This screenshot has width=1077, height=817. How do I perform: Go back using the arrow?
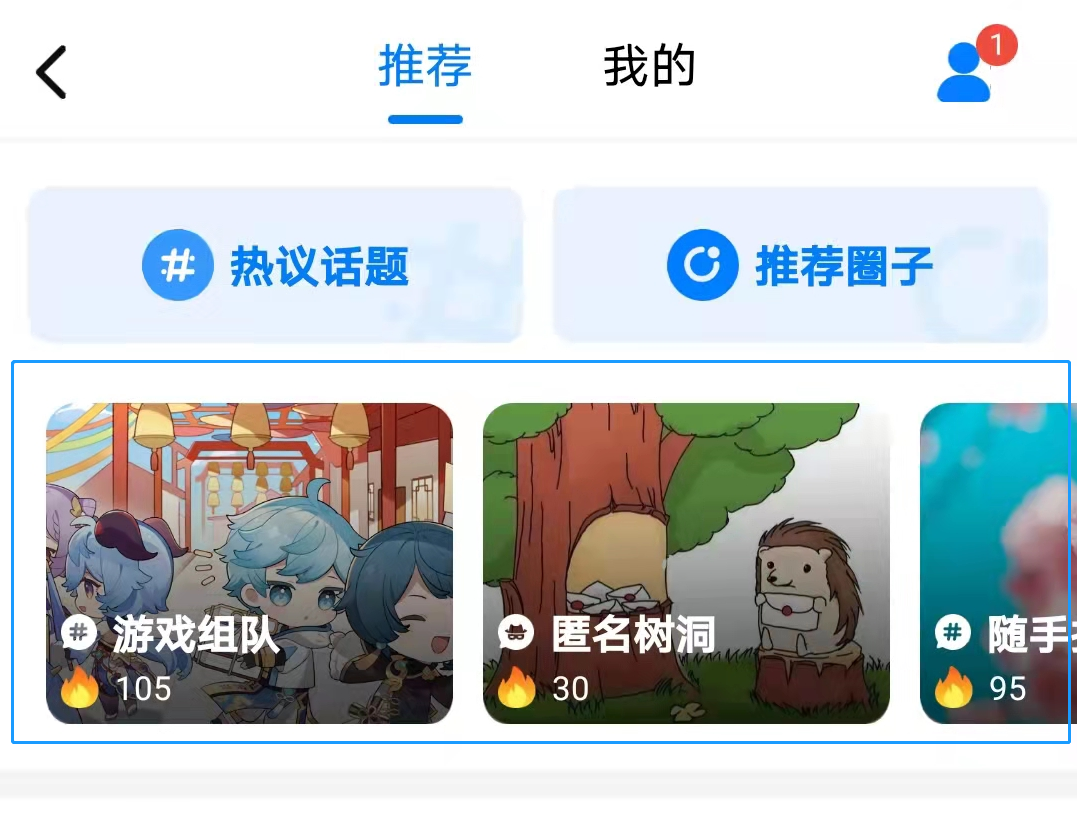tap(51, 72)
